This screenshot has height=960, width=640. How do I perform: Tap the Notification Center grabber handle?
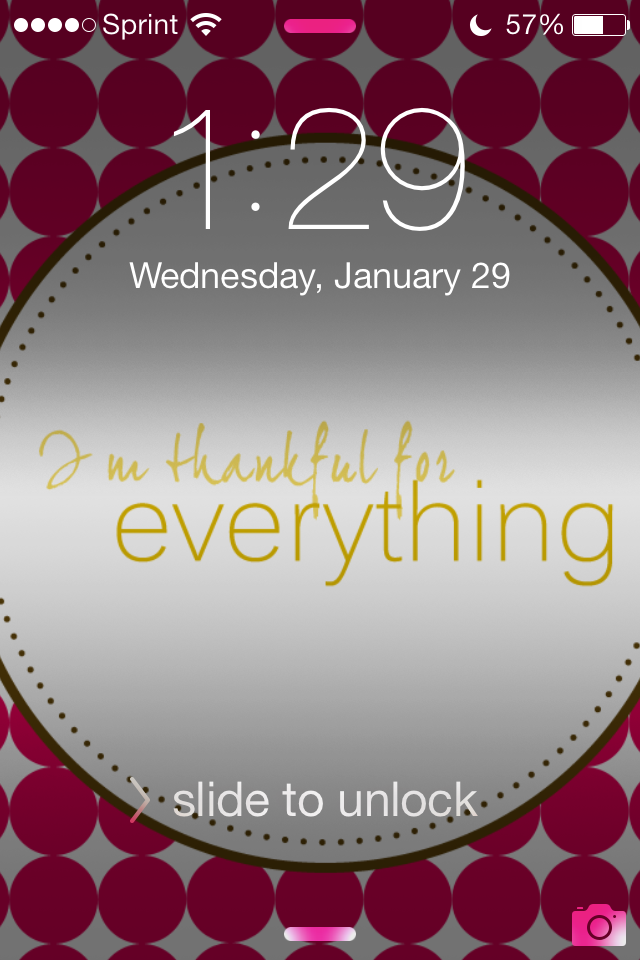[x=320, y=26]
